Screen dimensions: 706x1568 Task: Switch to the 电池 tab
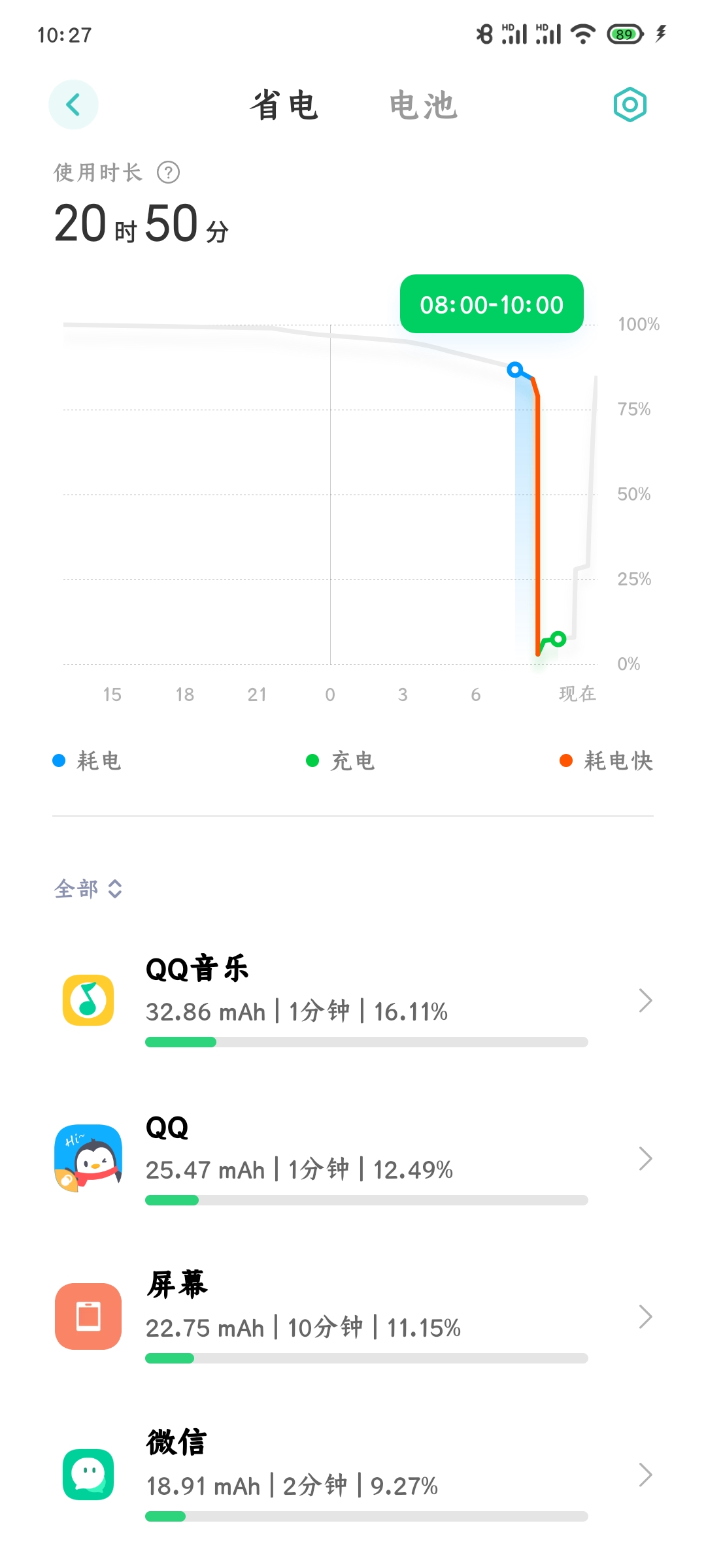pos(424,105)
